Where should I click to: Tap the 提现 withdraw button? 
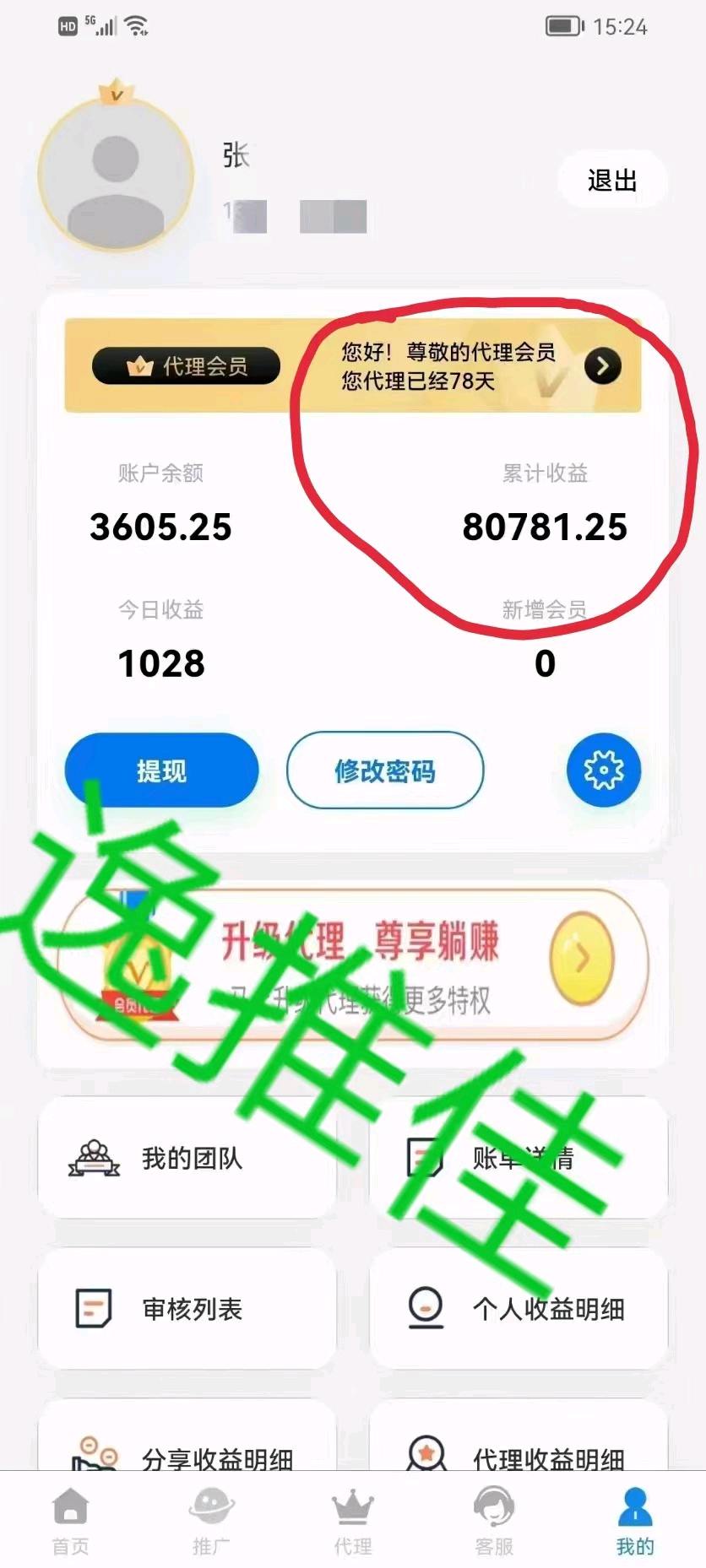click(161, 770)
